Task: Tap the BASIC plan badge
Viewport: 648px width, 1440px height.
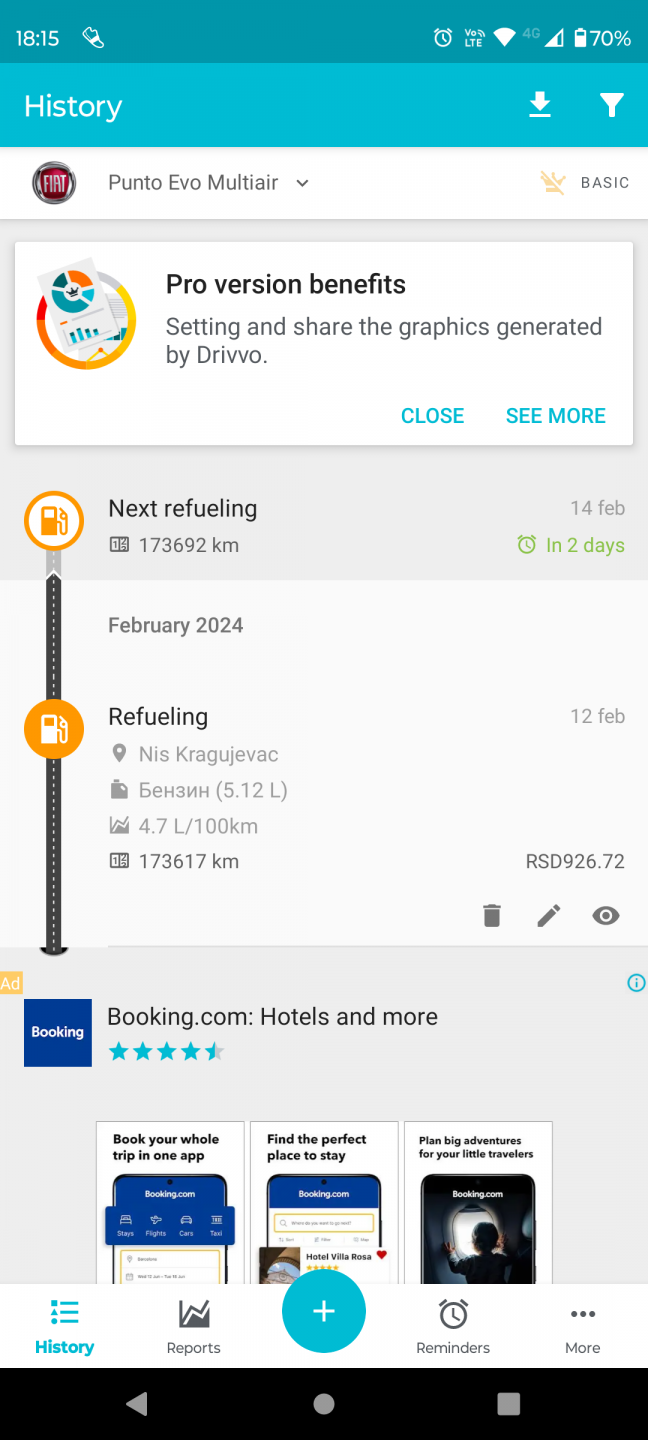Action: coord(585,183)
